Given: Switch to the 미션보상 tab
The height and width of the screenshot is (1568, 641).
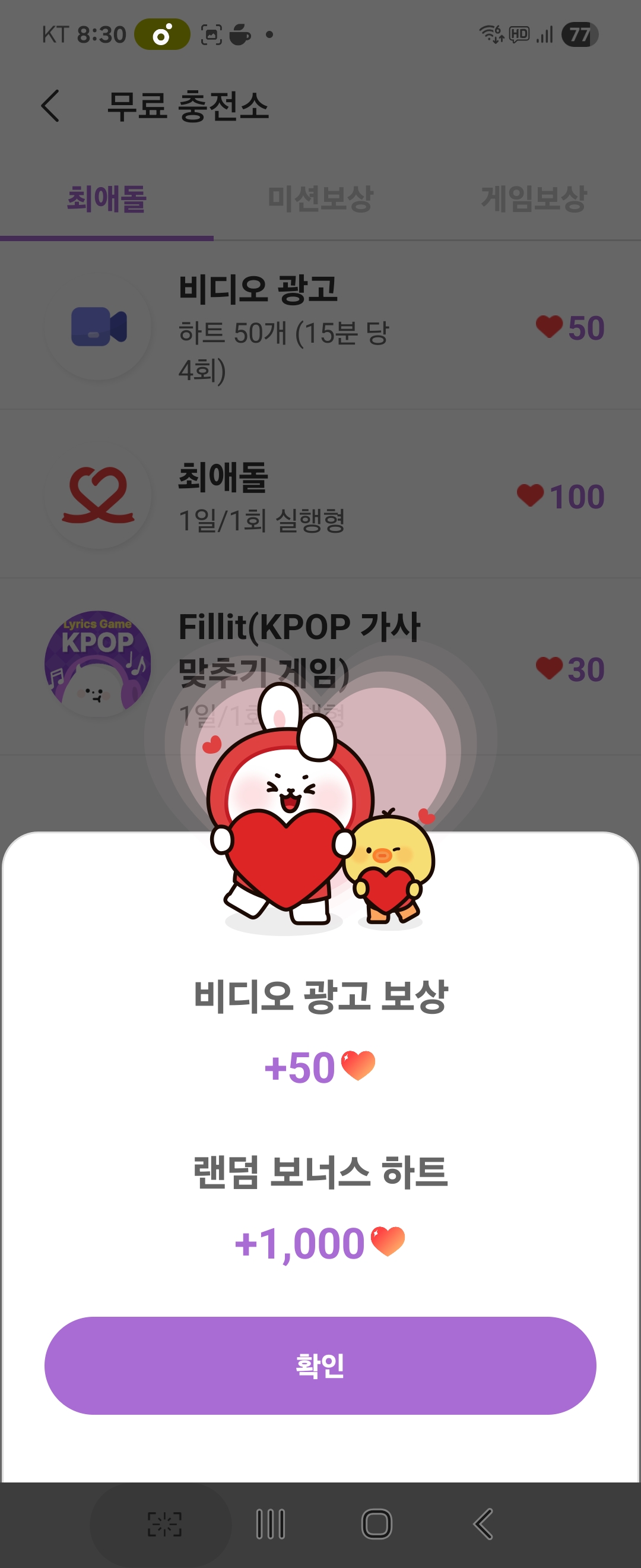Looking at the screenshot, I should click(x=320, y=199).
